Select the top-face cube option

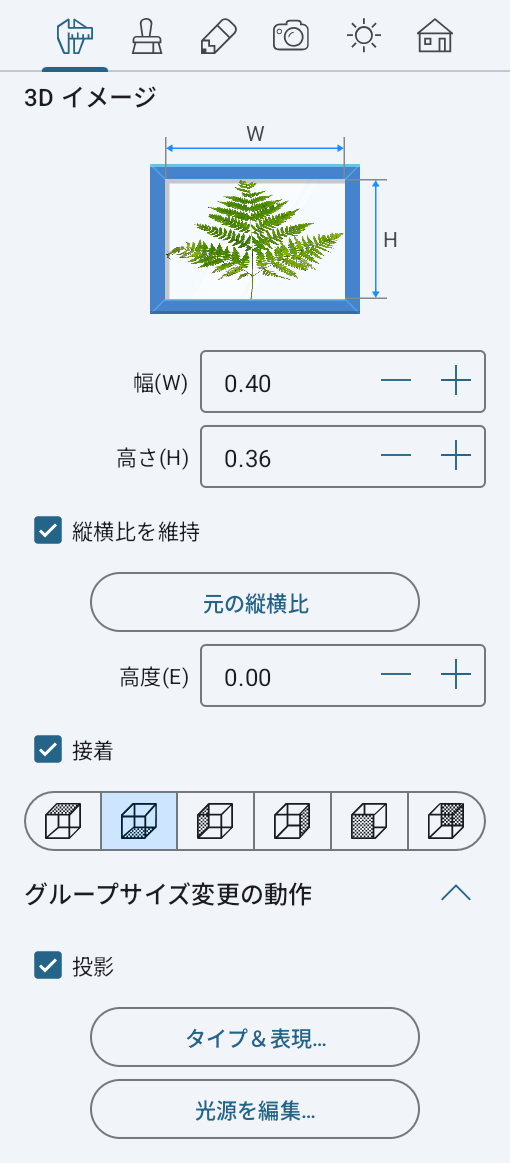pyautogui.click(x=63, y=821)
